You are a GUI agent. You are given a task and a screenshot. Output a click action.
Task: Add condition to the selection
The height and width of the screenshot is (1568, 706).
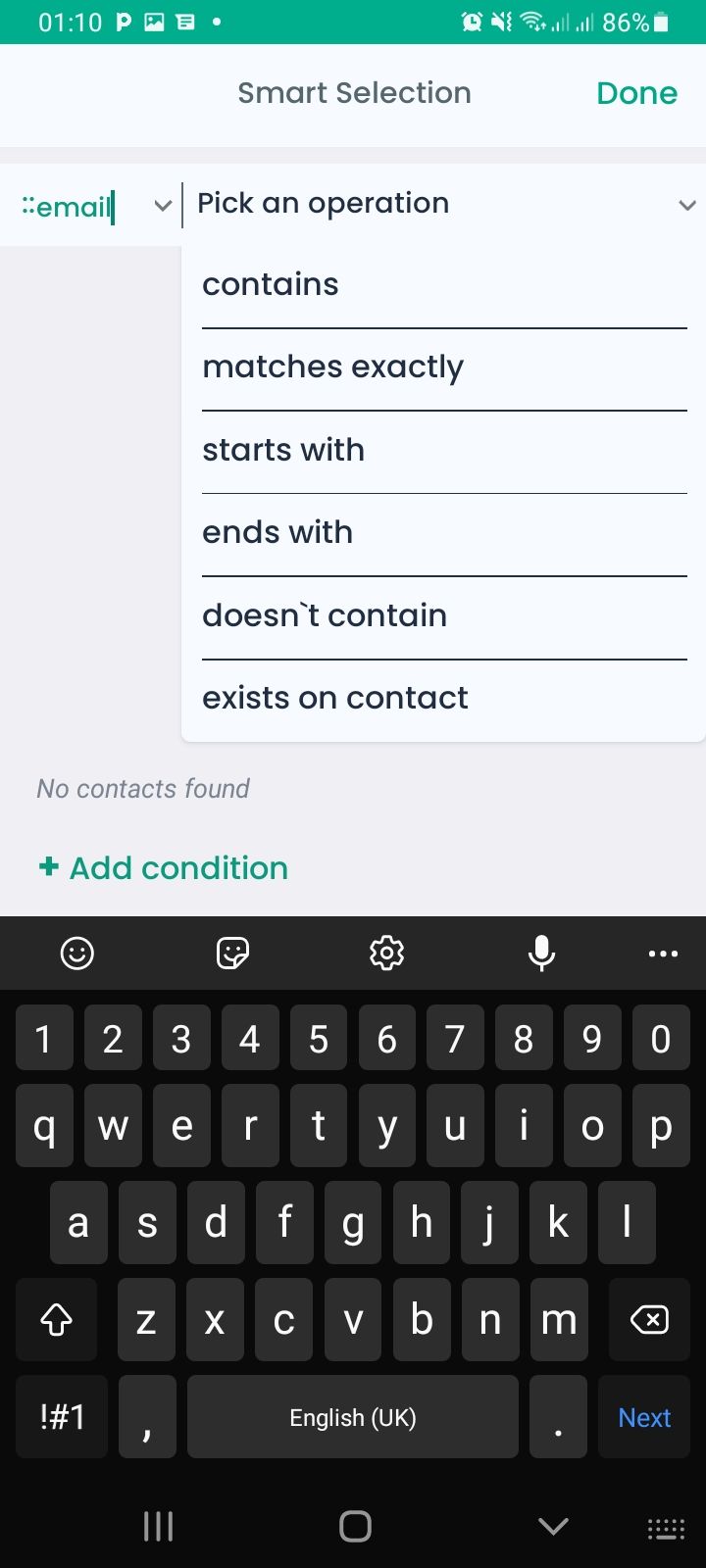pyautogui.click(x=163, y=867)
